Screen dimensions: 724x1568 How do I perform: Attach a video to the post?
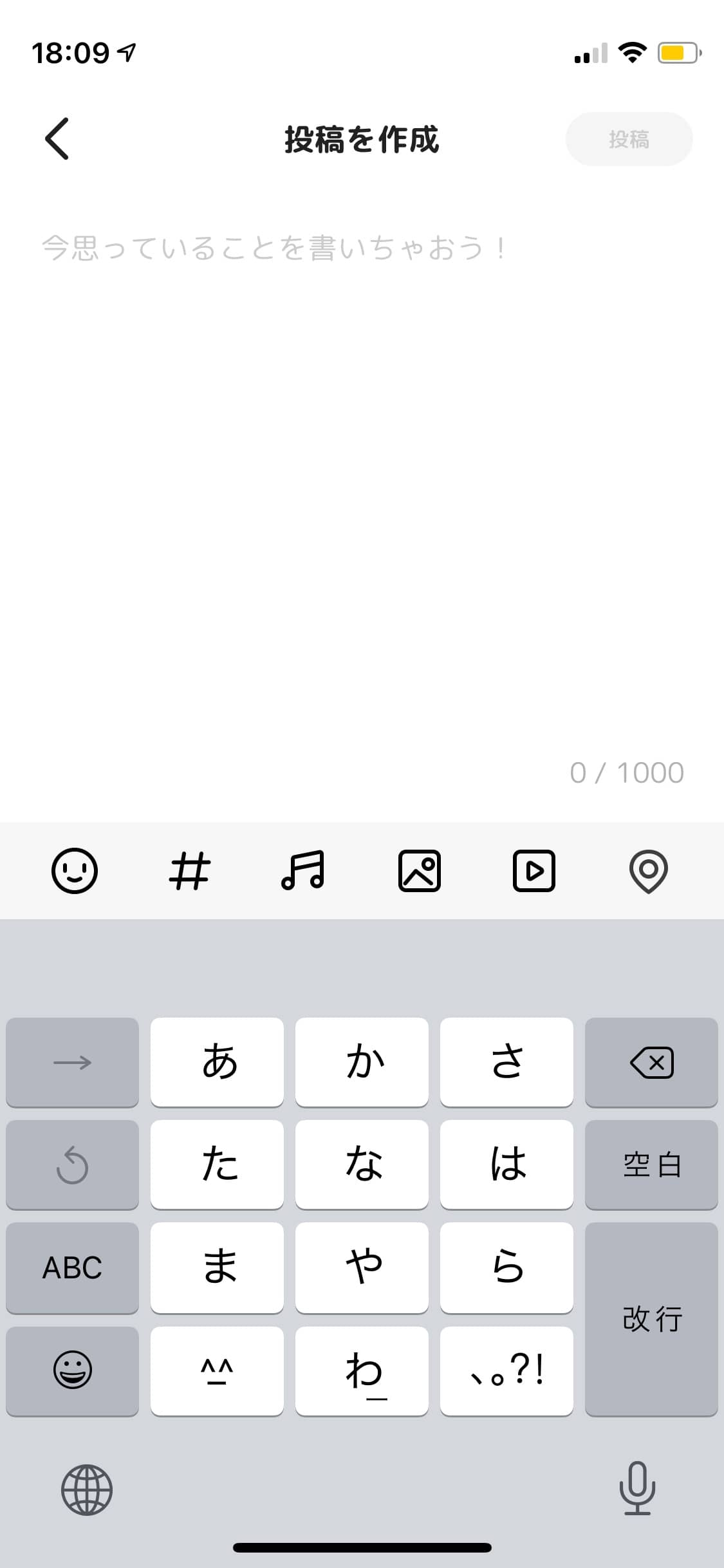click(x=534, y=871)
